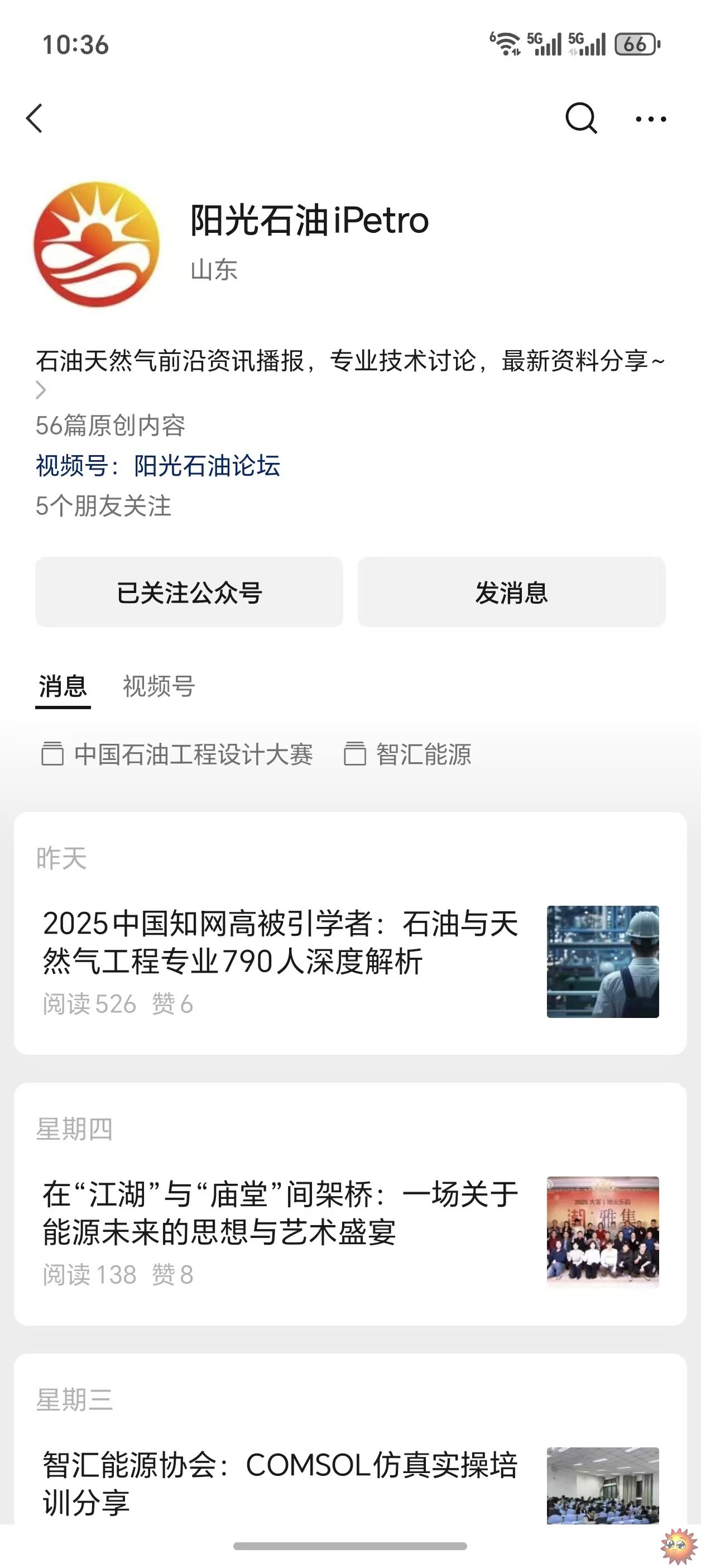Open the 智汇能源 collection
This screenshot has width=701, height=1568.
click(409, 755)
